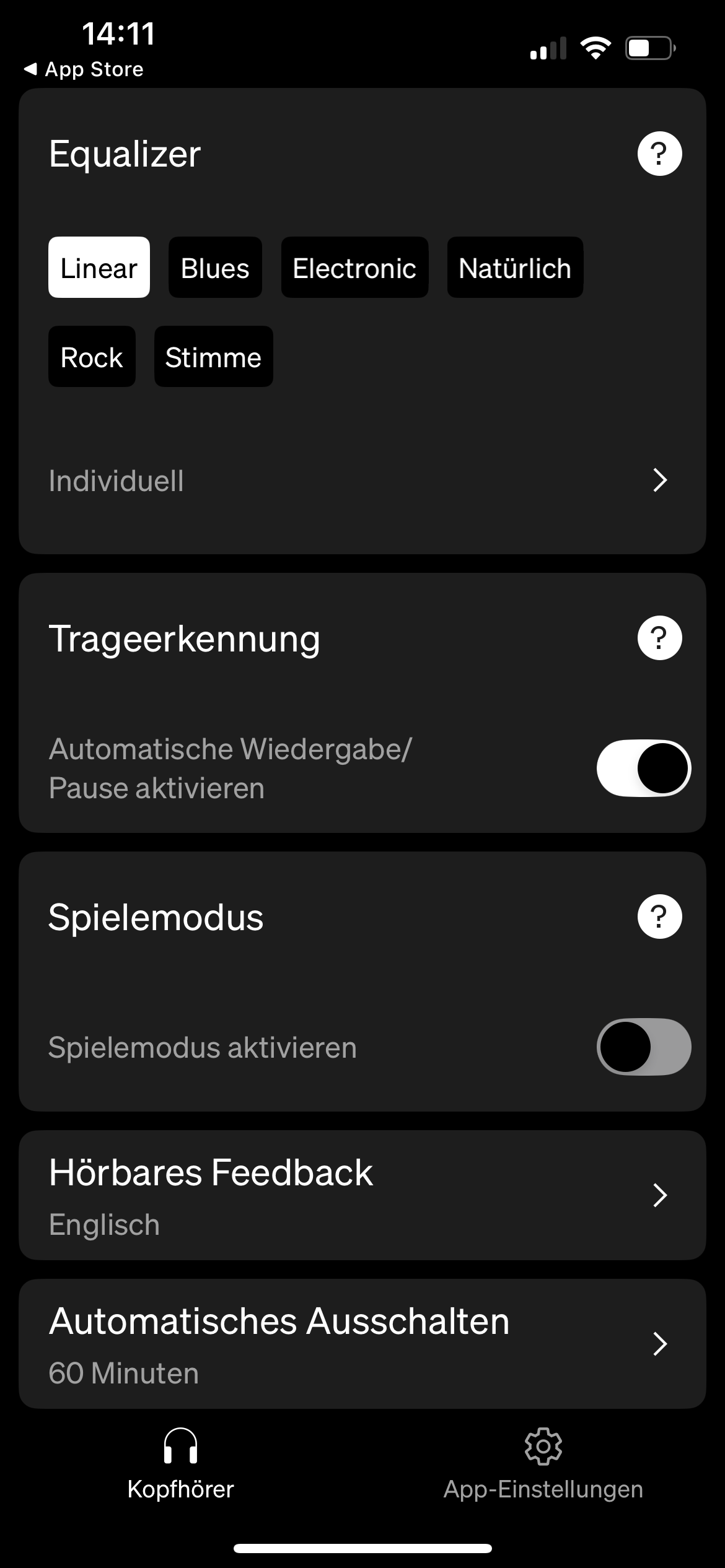Disable Automatische Wiedergabe/Pause
This screenshot has height=1568, width=725.
point(643,768)
